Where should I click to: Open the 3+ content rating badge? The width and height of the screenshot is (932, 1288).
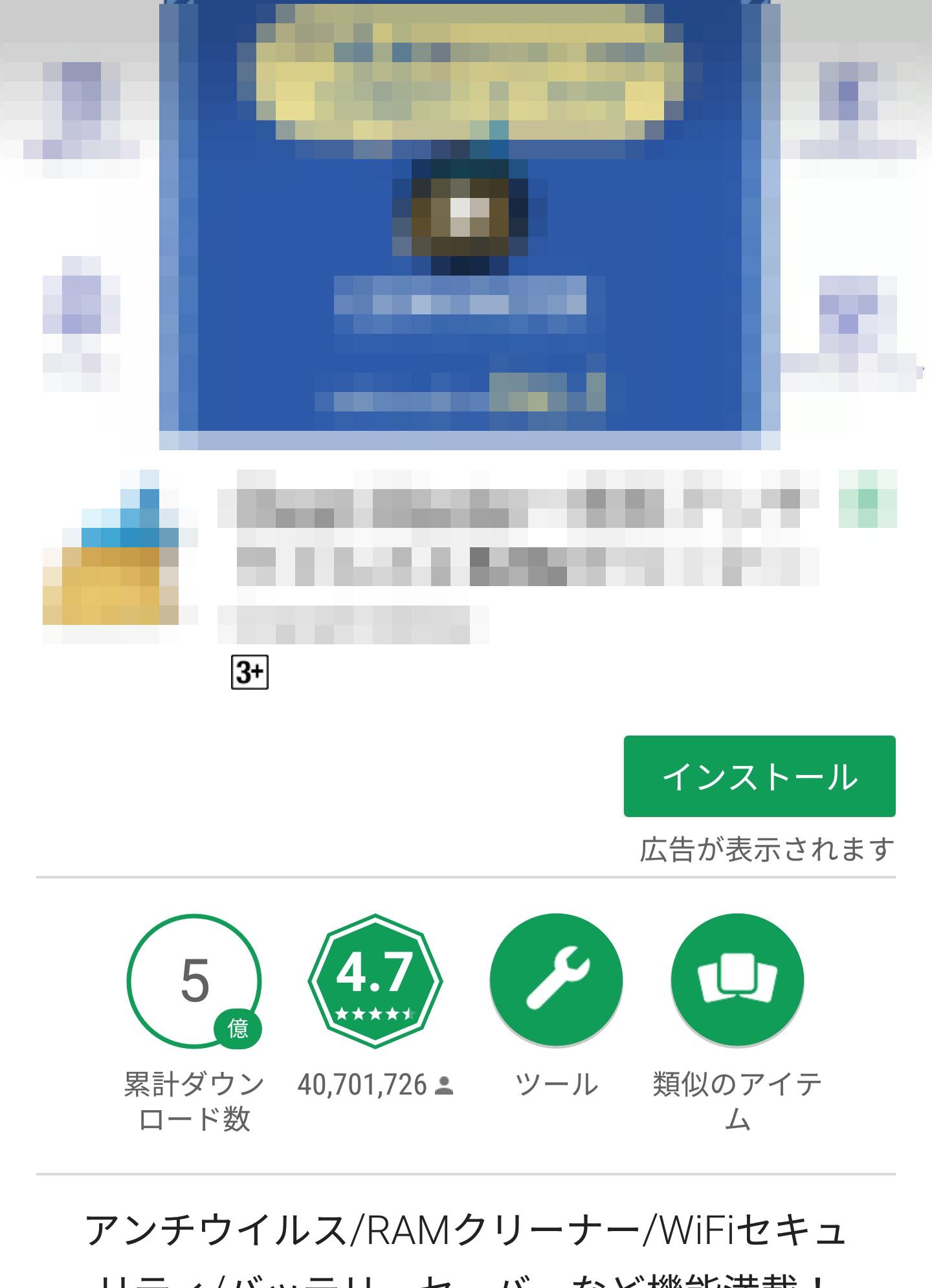[250, 673]
